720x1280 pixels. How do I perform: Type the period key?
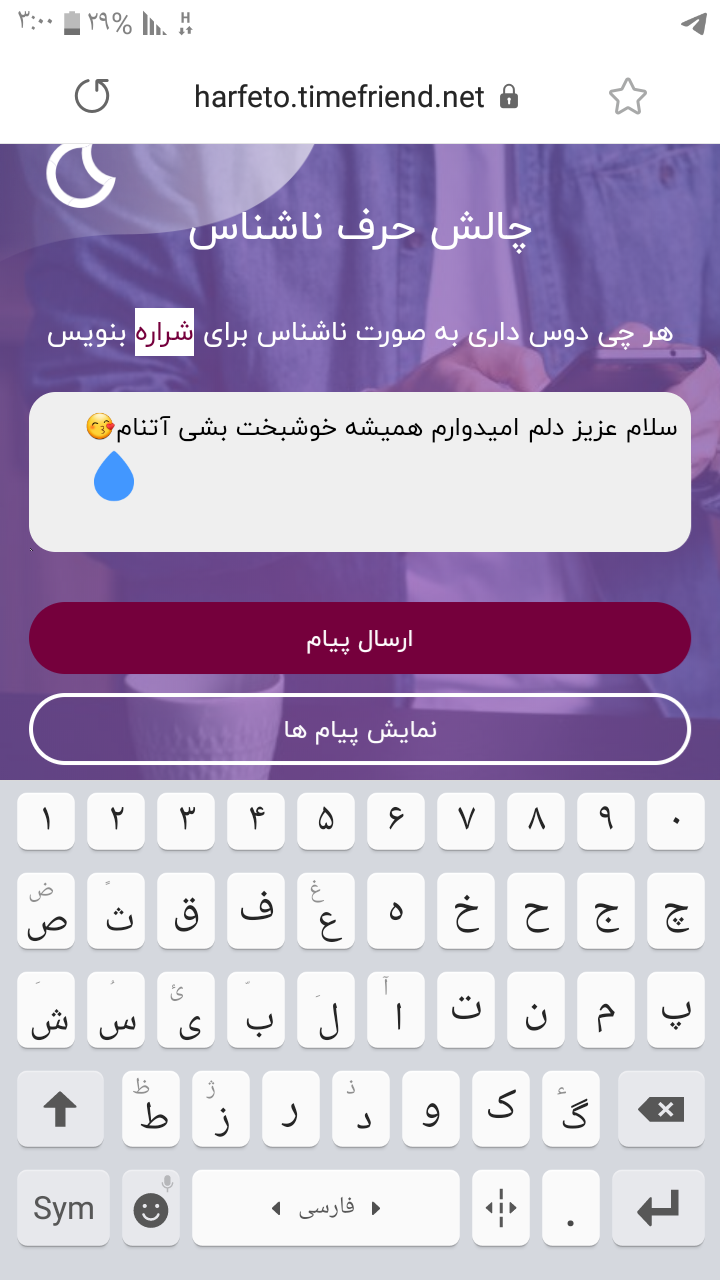[571, 1208]
